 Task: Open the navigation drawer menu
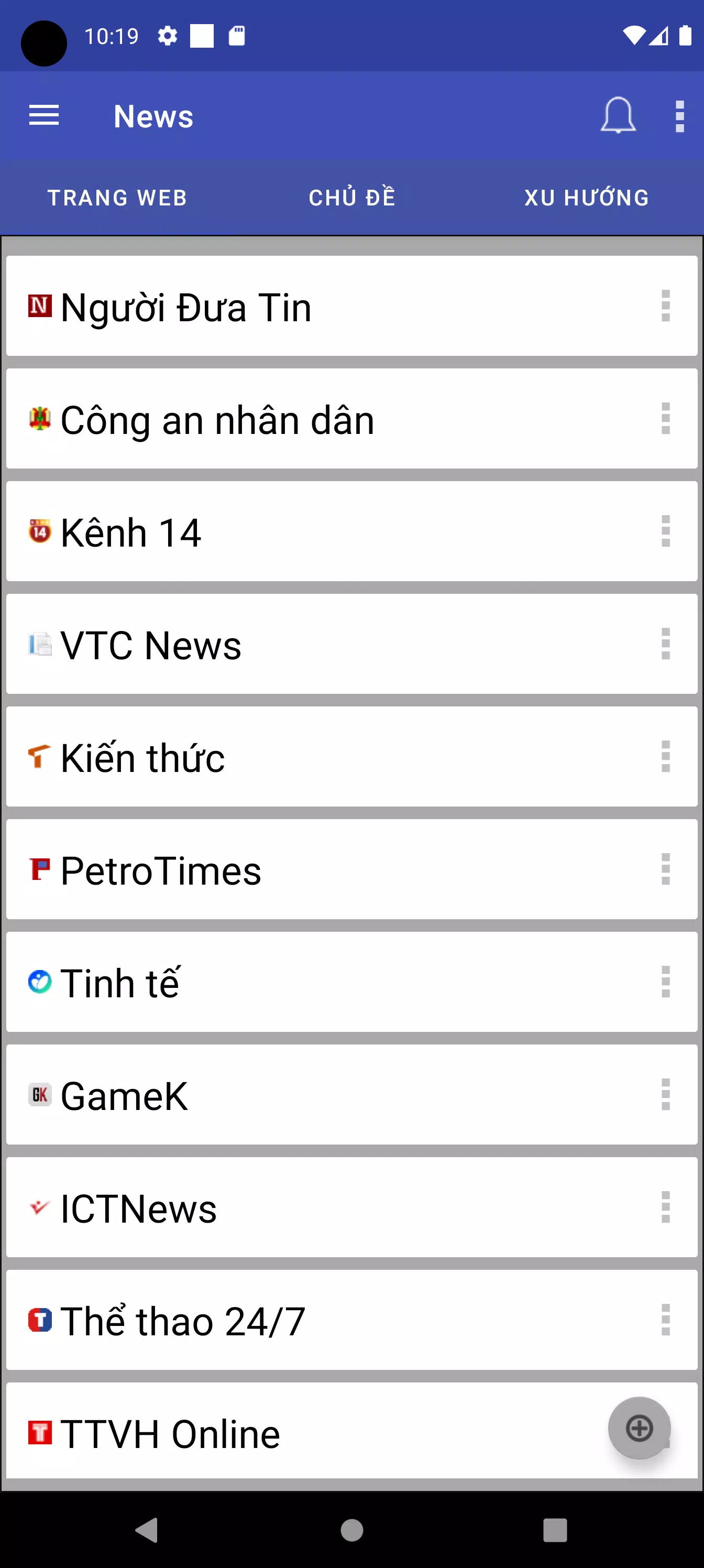click(44, 116)
